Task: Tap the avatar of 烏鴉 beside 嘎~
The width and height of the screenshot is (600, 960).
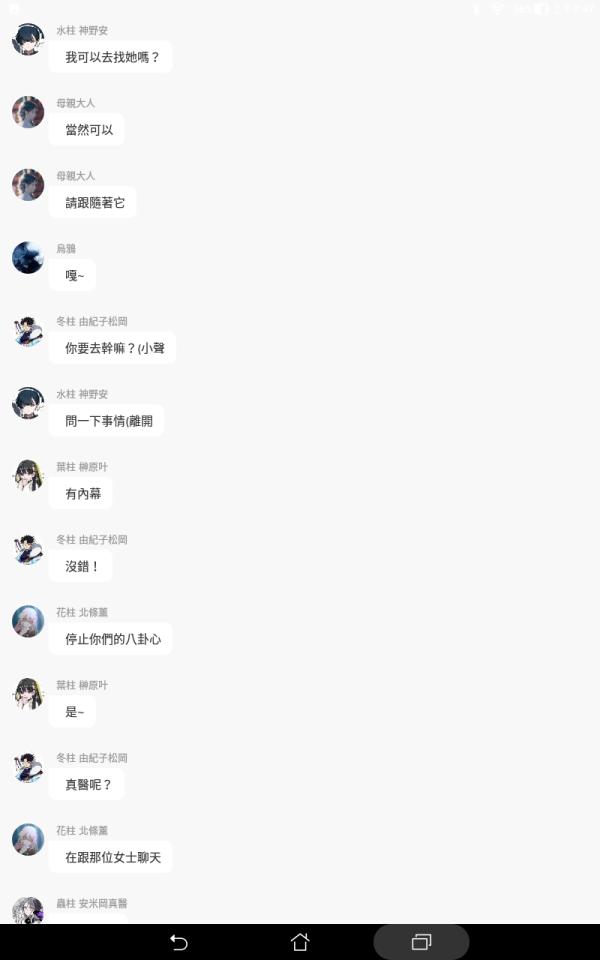Action: tap(28, 257)
